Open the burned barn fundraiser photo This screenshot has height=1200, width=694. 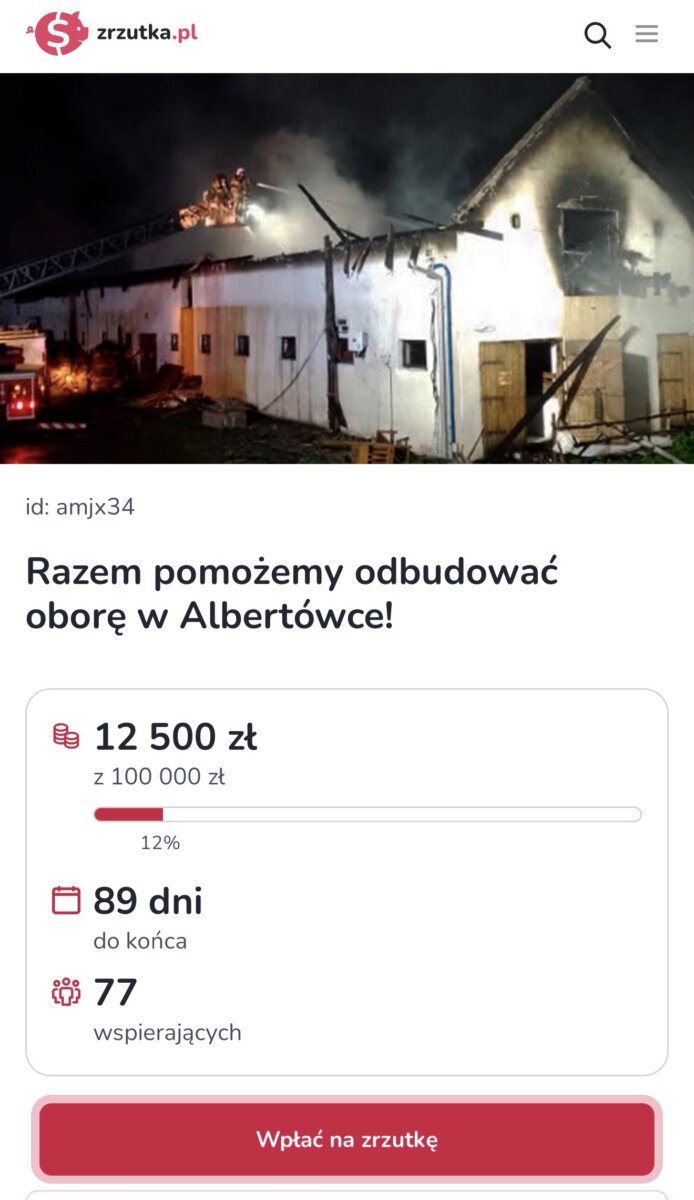coord(347,268)
